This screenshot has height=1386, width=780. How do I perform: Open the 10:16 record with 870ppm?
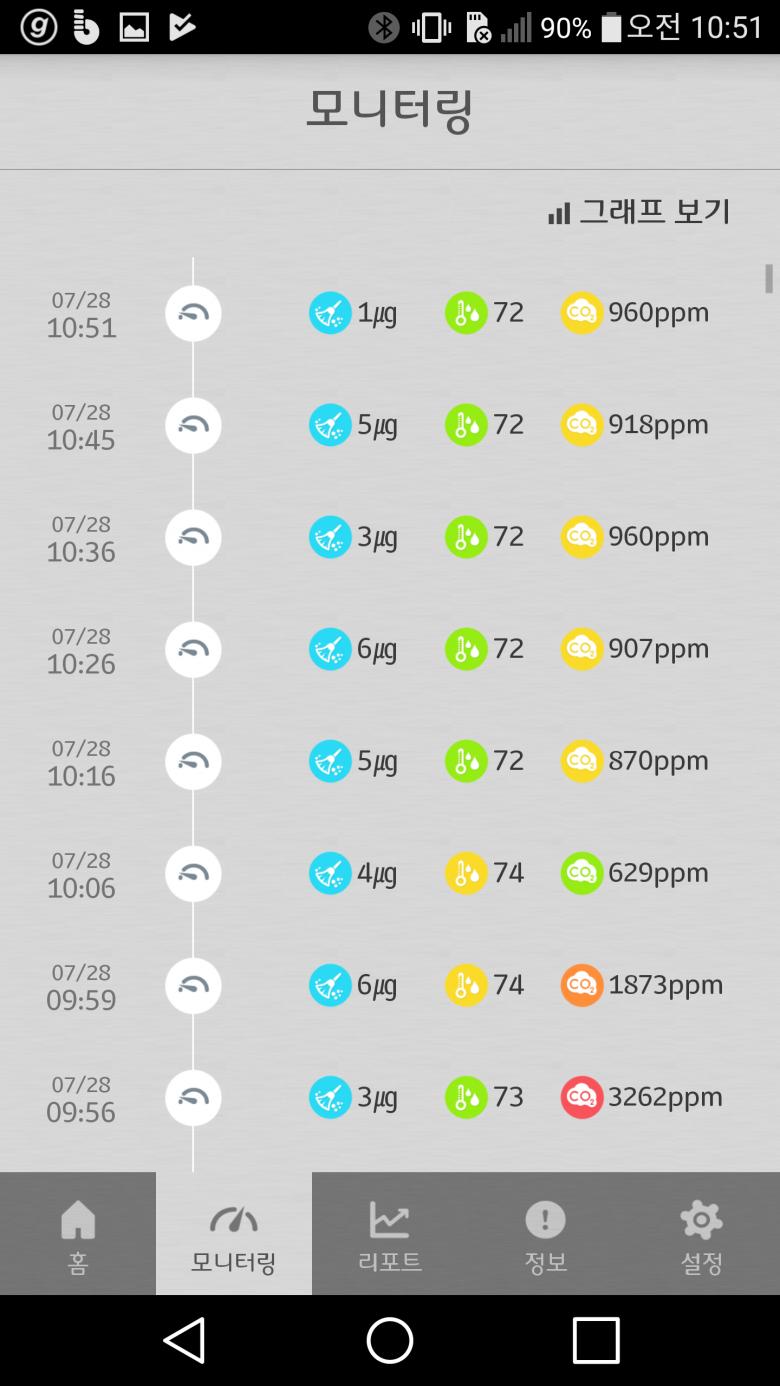click(x=390, y=762)
